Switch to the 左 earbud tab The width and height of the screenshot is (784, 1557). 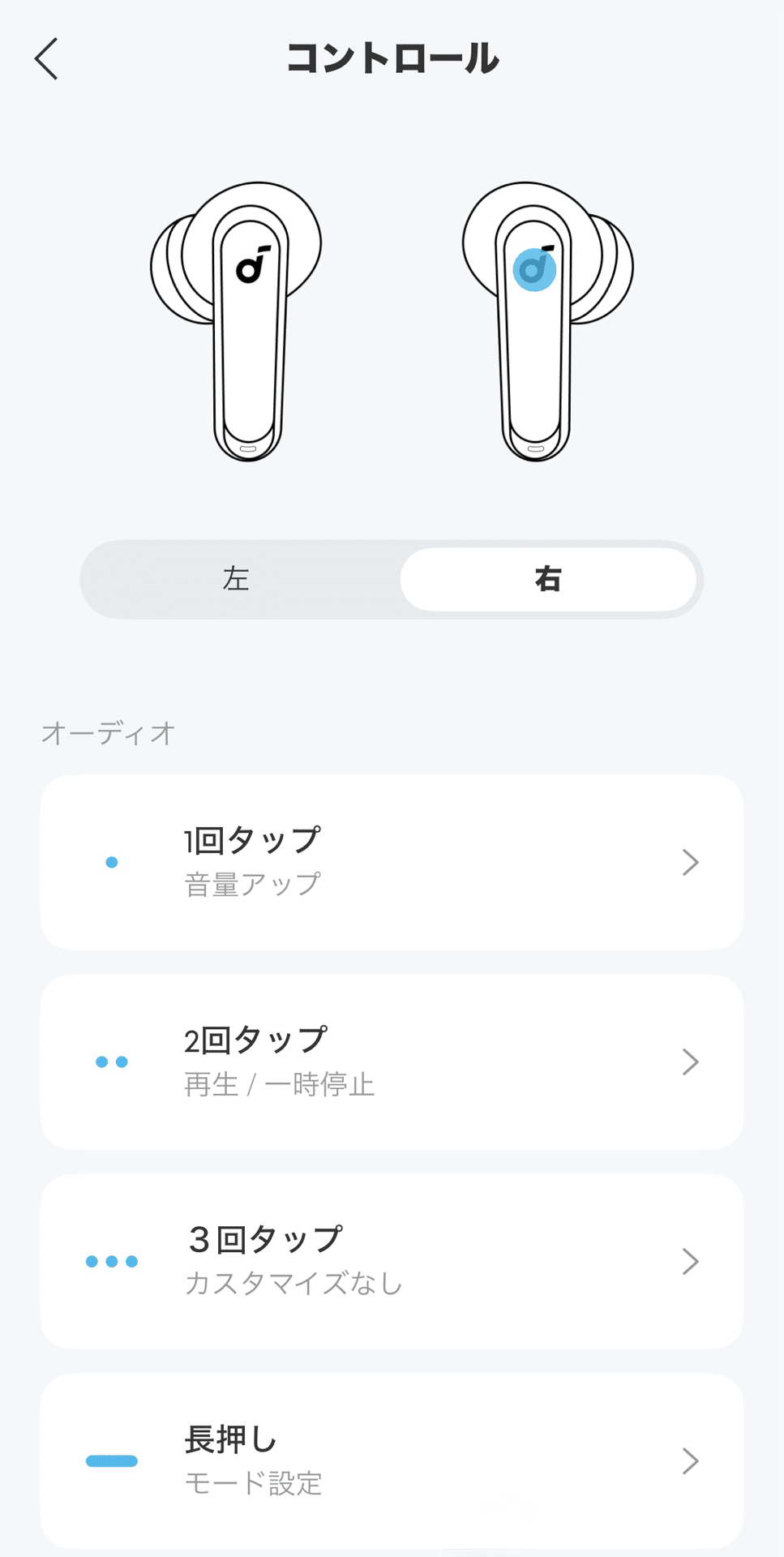pyautogui.click(x=237, y=579)
